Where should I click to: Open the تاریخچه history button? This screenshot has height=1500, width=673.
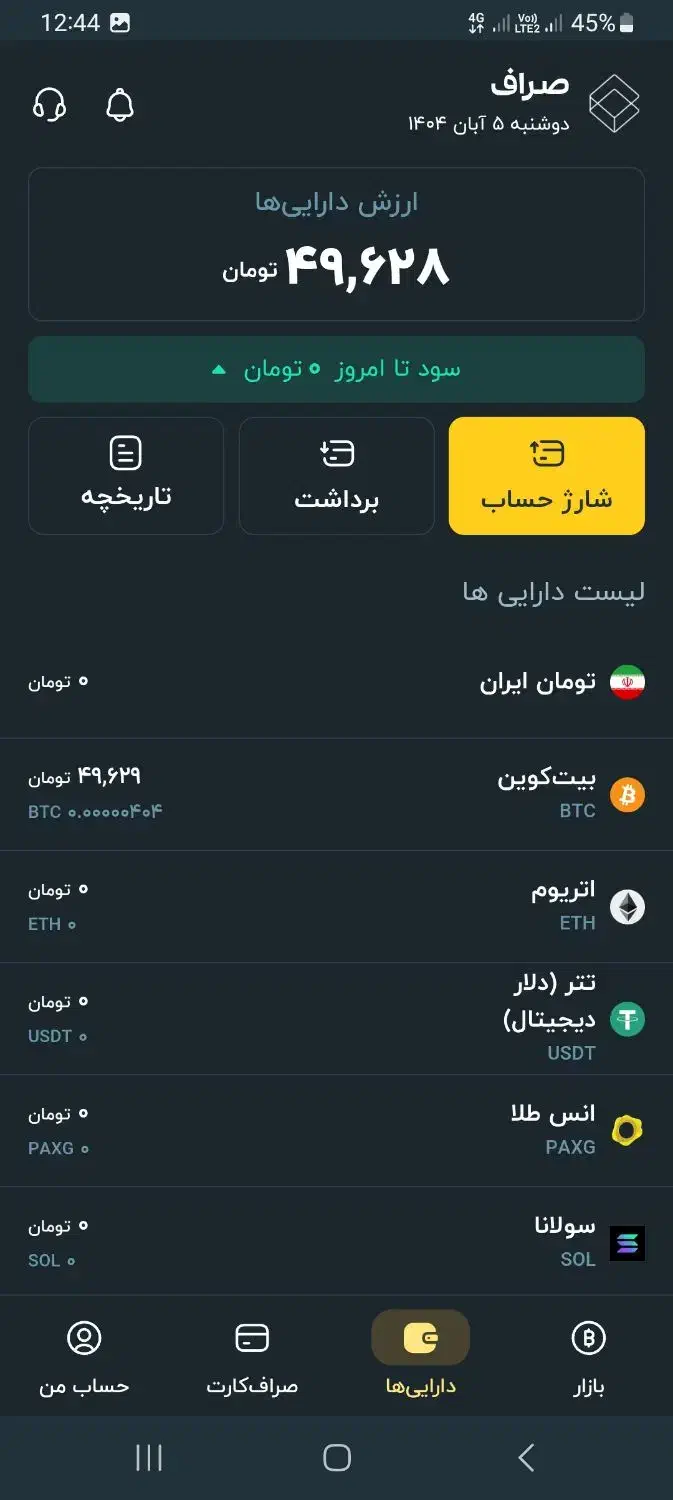click(126, 476)
